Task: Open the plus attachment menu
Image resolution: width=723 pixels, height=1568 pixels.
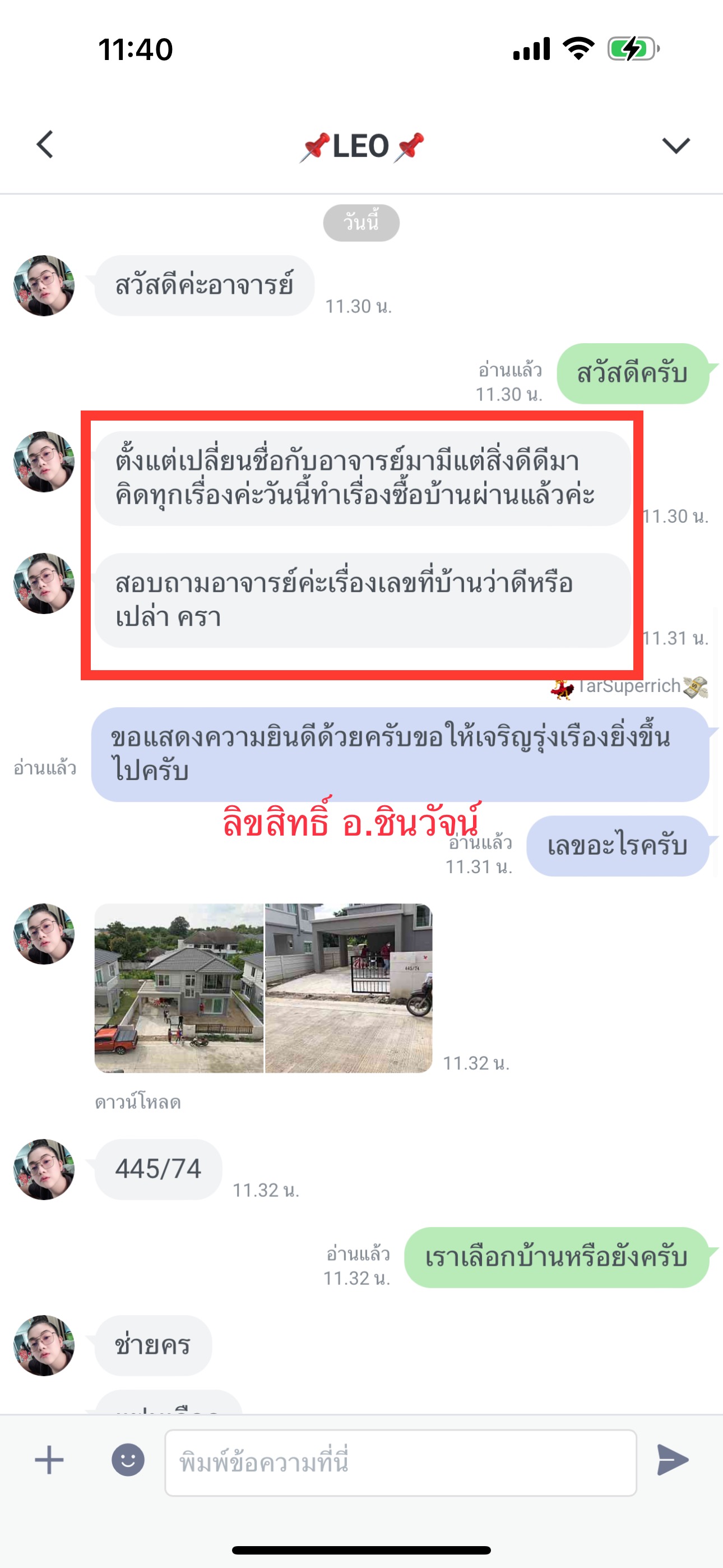Action: pos(49,1460)
